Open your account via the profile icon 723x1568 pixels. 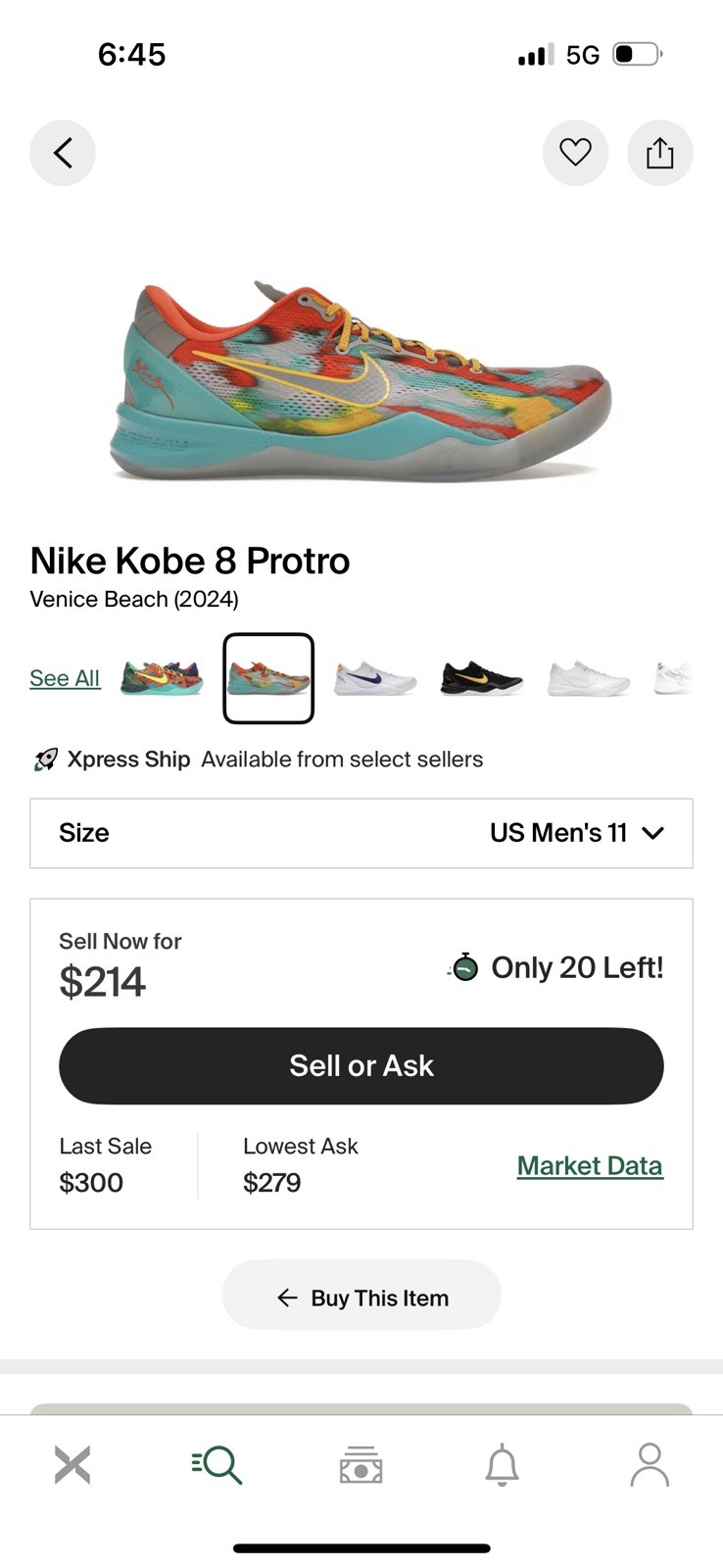point(650,1464)
